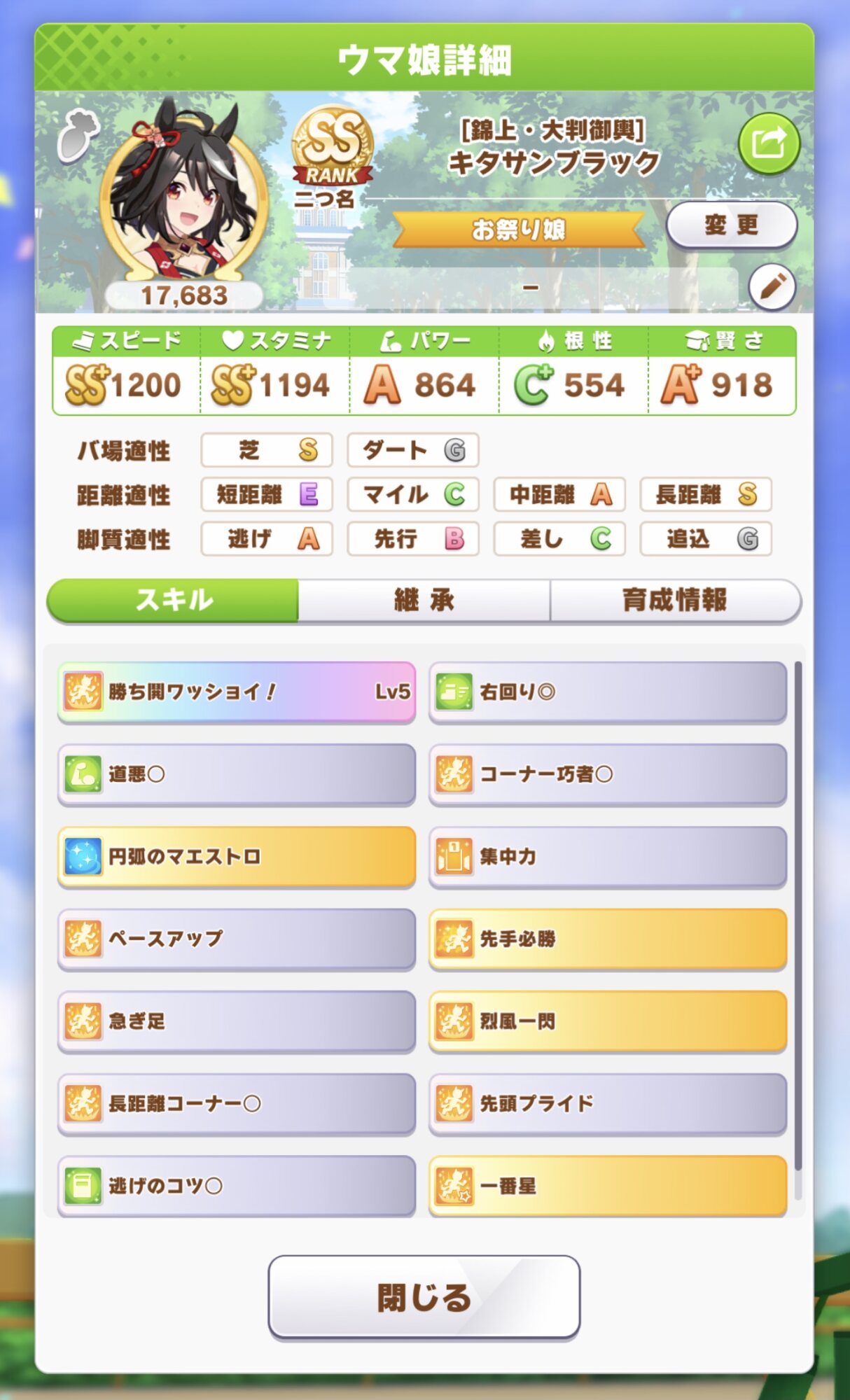View details of 右回り◎ skill

[607, 692]
